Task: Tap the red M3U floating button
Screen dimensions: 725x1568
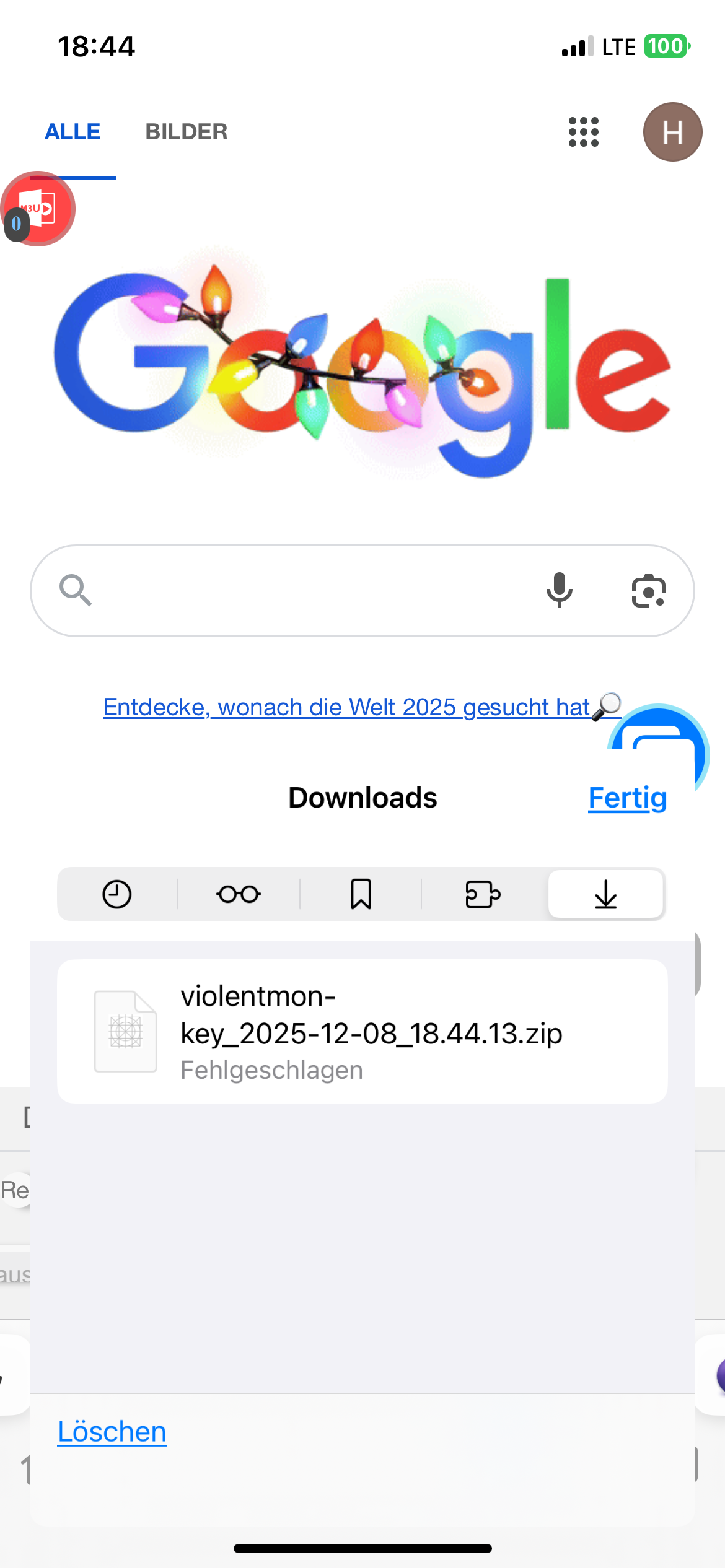Action: tap(38, 209)
